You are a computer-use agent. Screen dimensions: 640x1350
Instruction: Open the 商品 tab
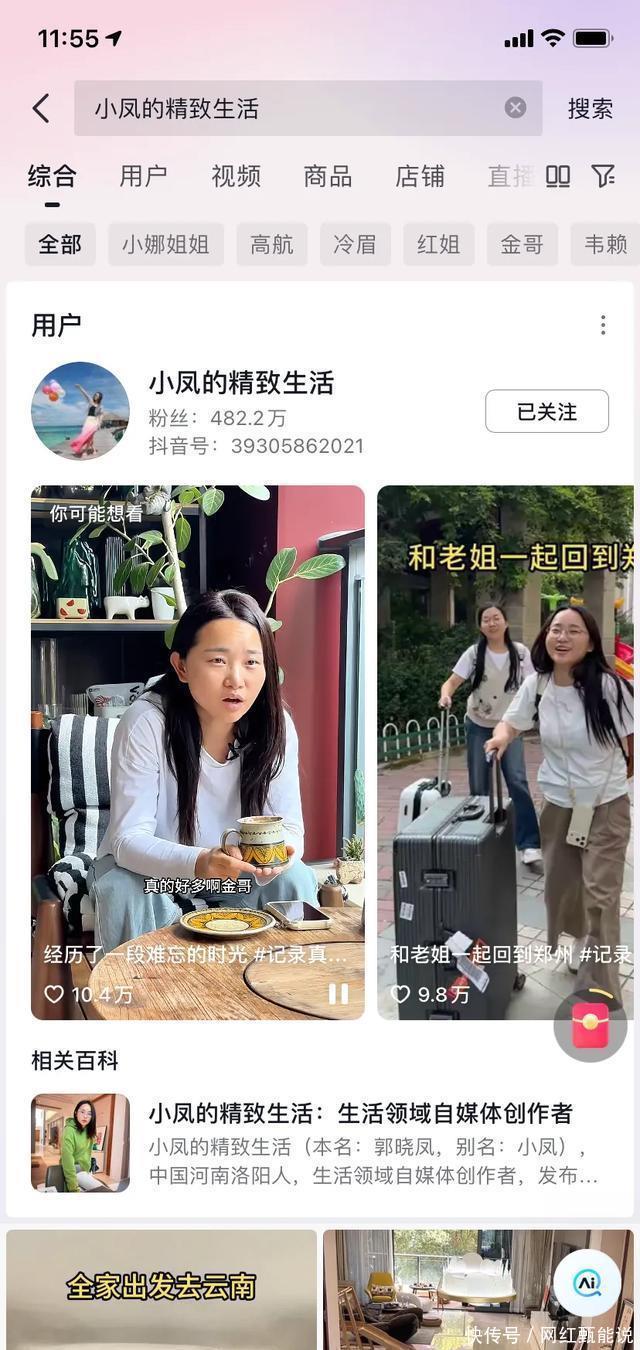coord(328,176)
